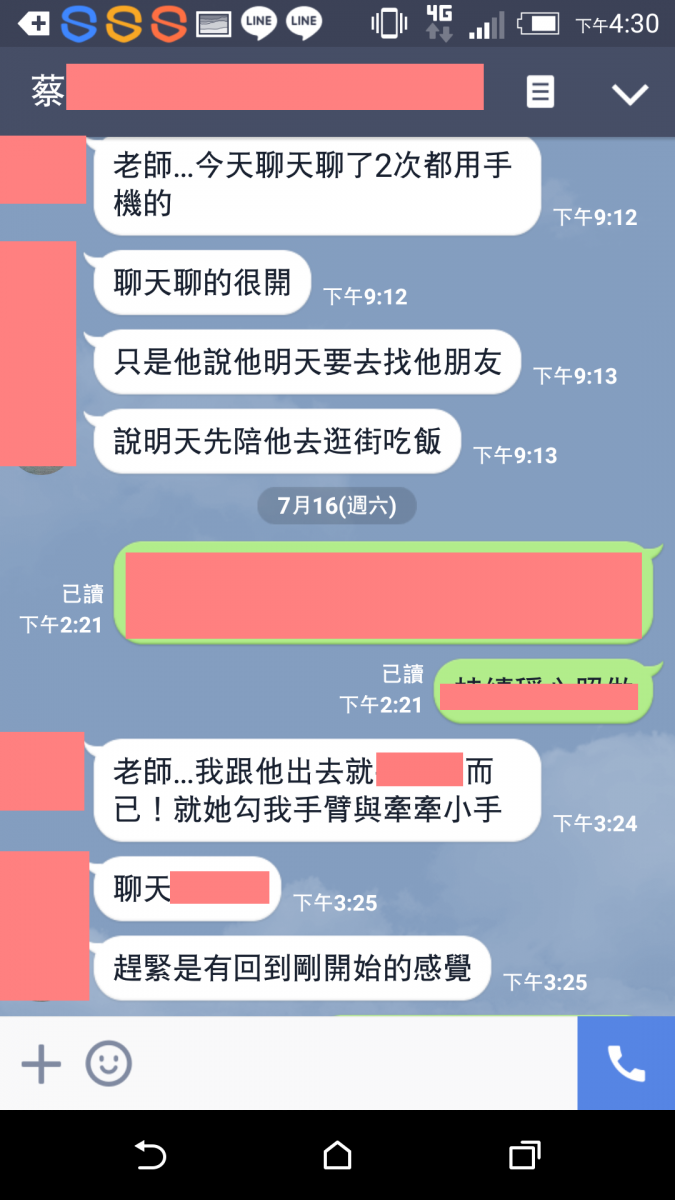Screen dimensions: 675x1200
Task: Tap the message input field
Action: 350,1065
